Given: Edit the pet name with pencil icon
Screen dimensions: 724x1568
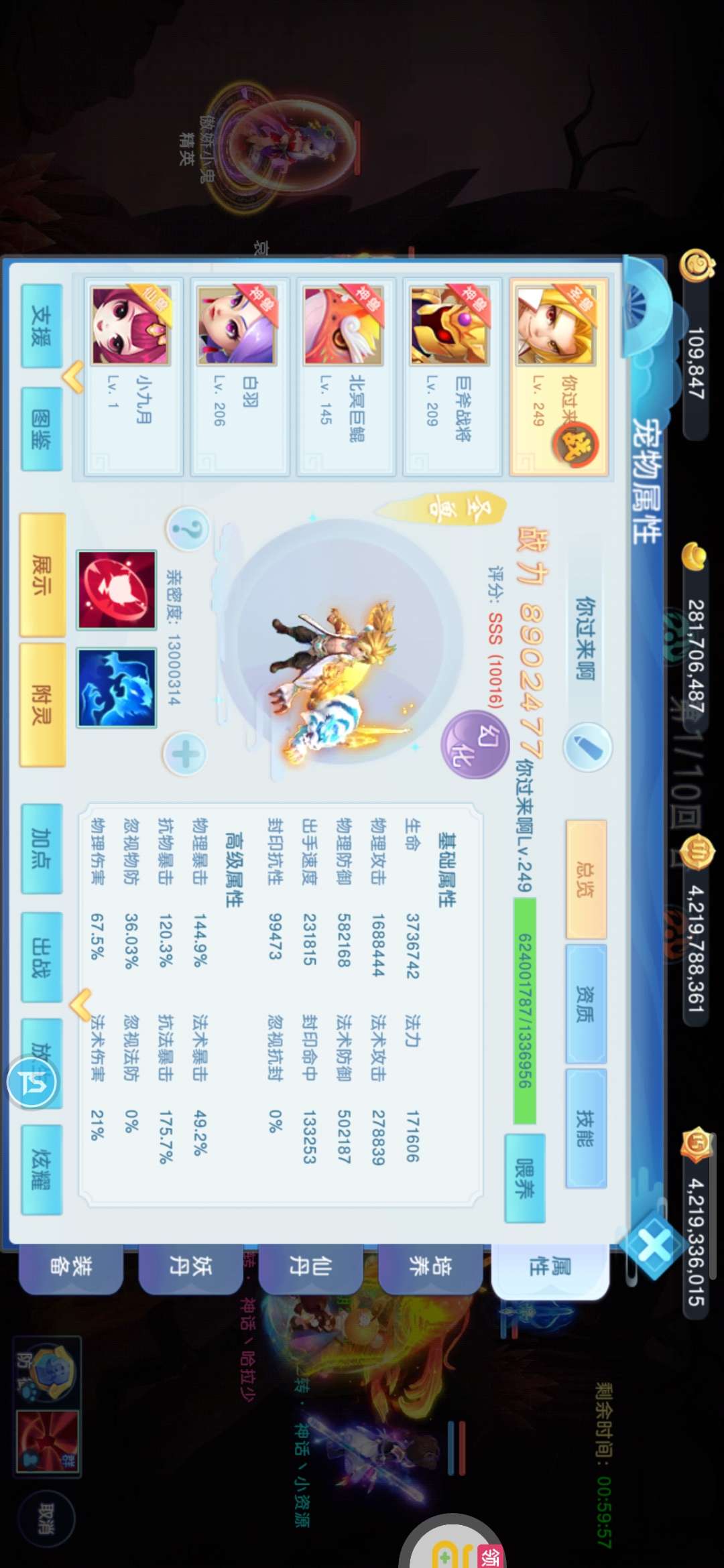Looking at the screenshot, I should tap(587, 747).
